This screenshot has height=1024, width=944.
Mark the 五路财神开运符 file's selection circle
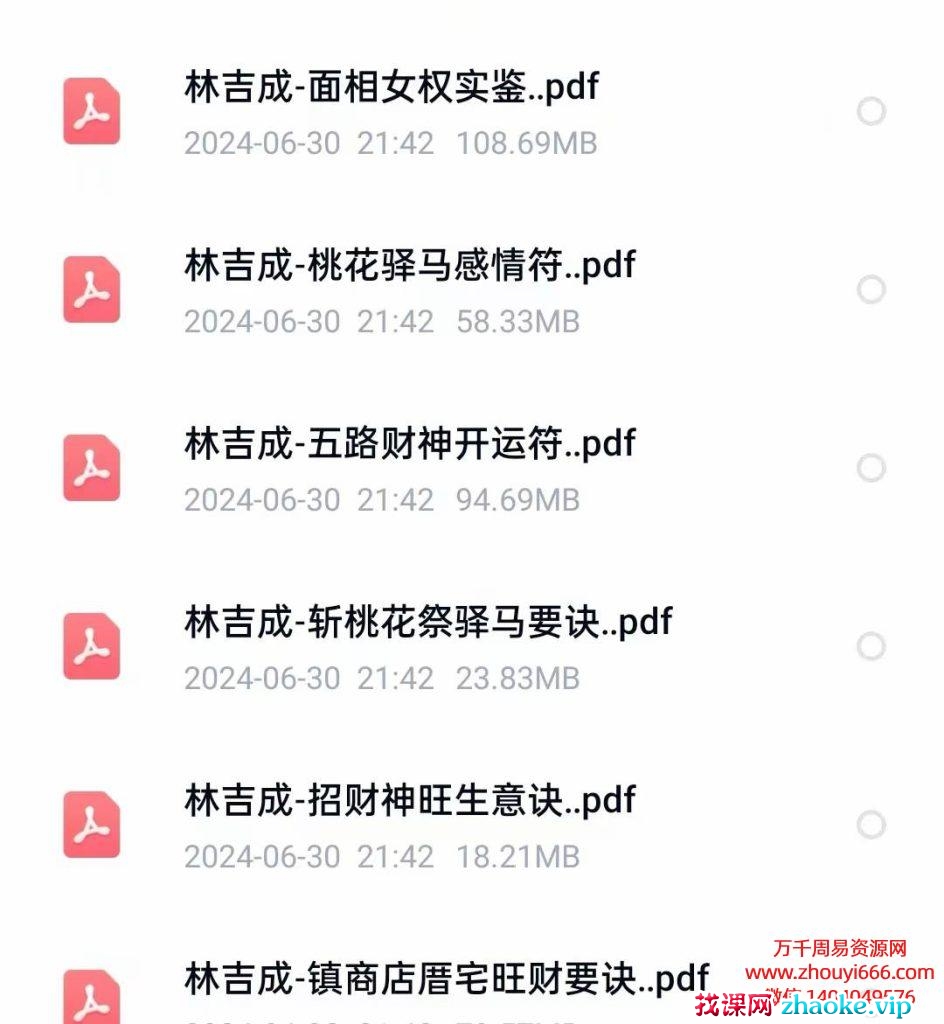(x=871, y=468)
